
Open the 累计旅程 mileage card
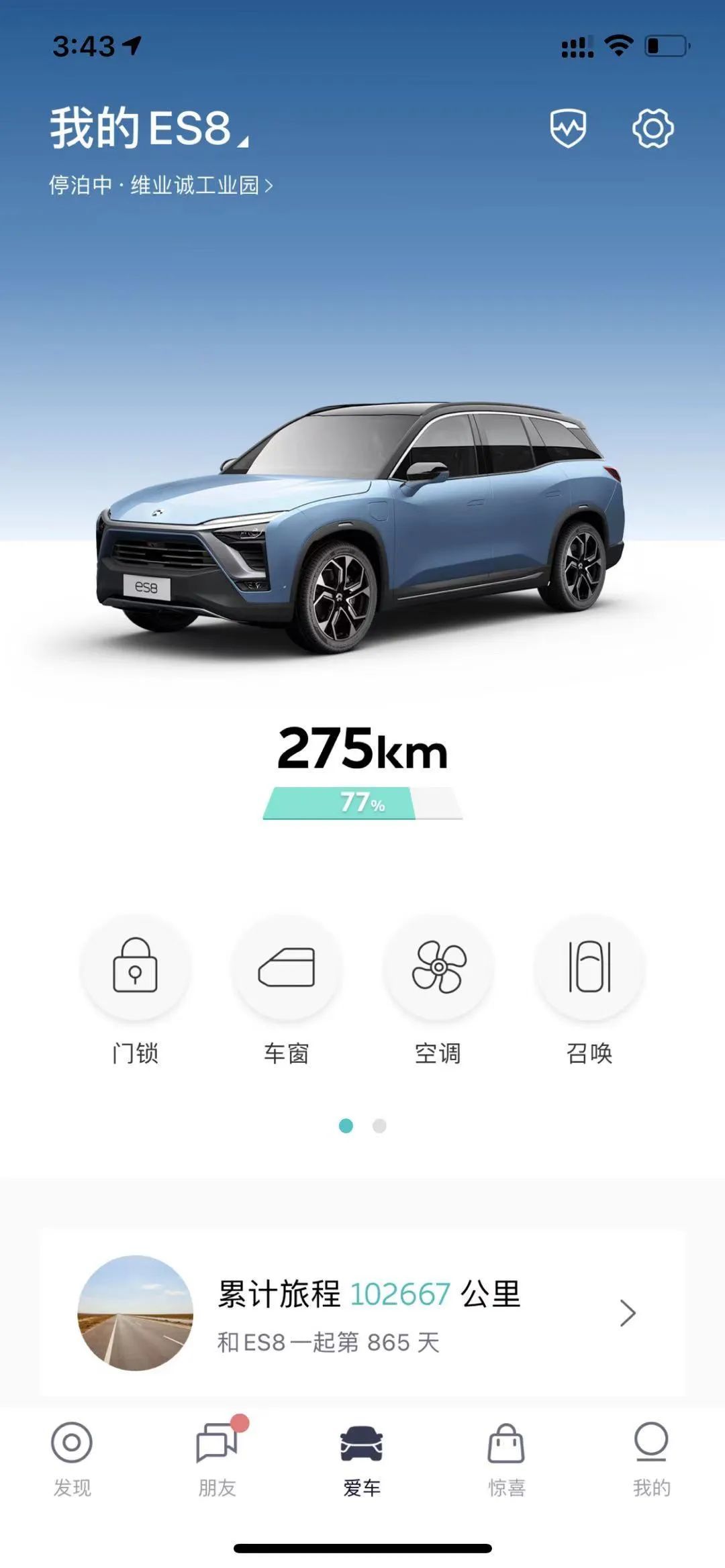coord(362,1312)
